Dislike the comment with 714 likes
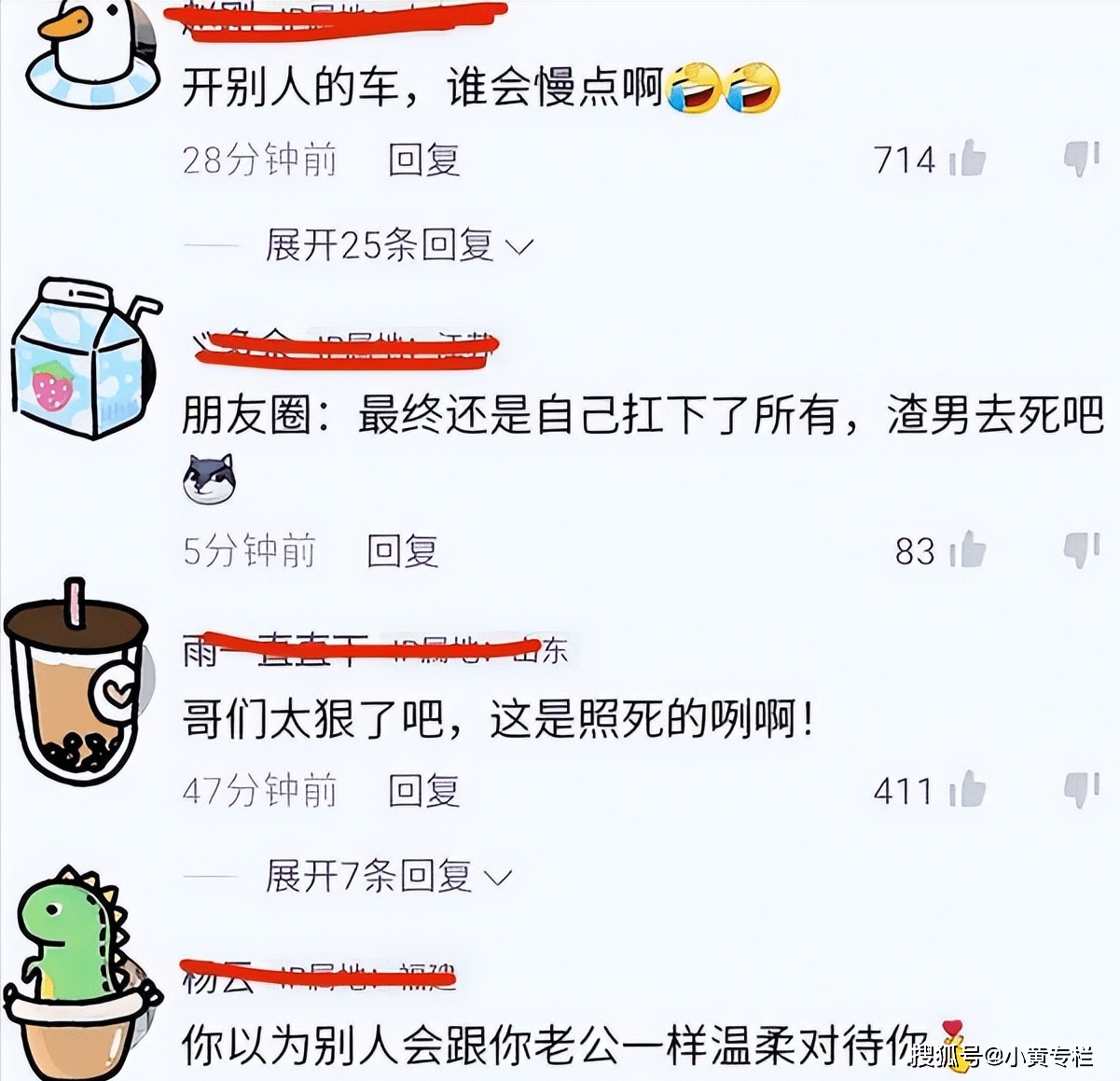This screenshot has height=1081, width=1120. 1081,159
